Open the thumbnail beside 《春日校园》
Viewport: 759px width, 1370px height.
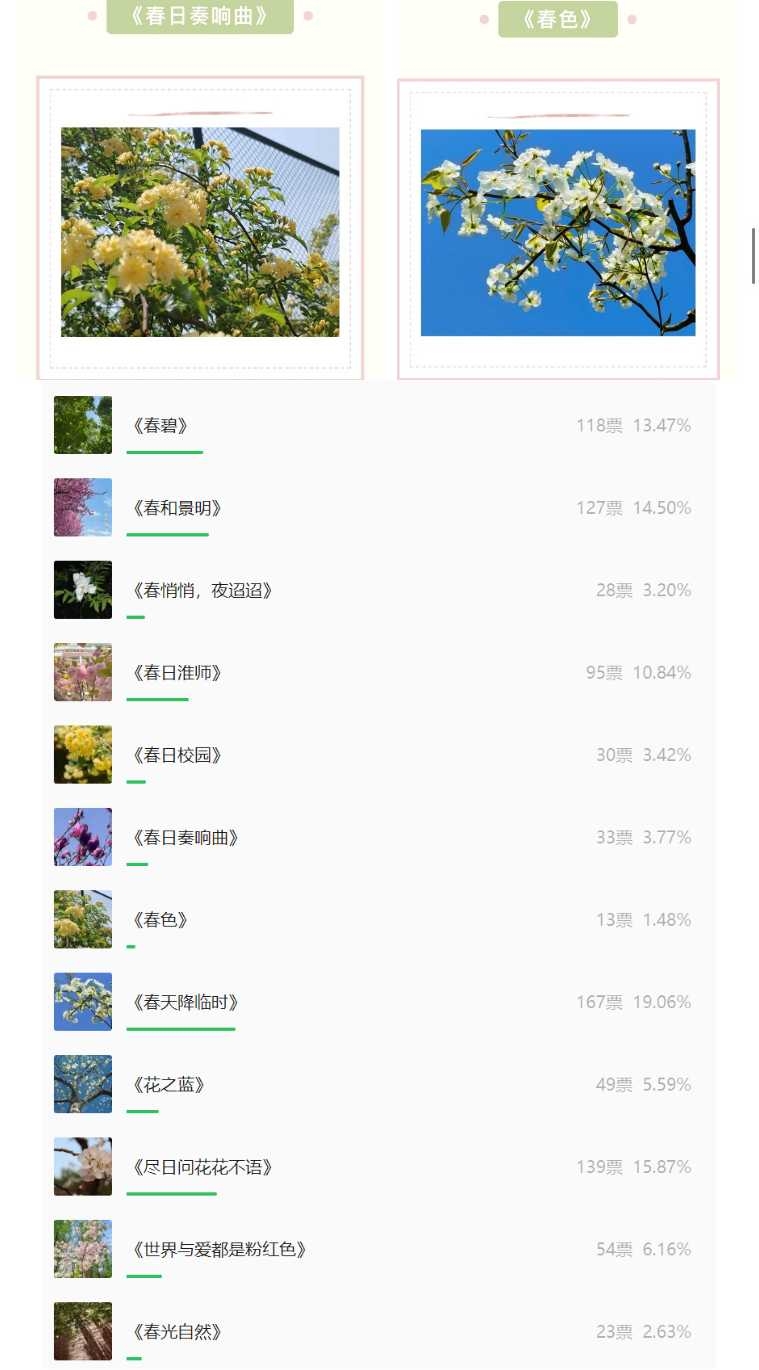[83, 754]
